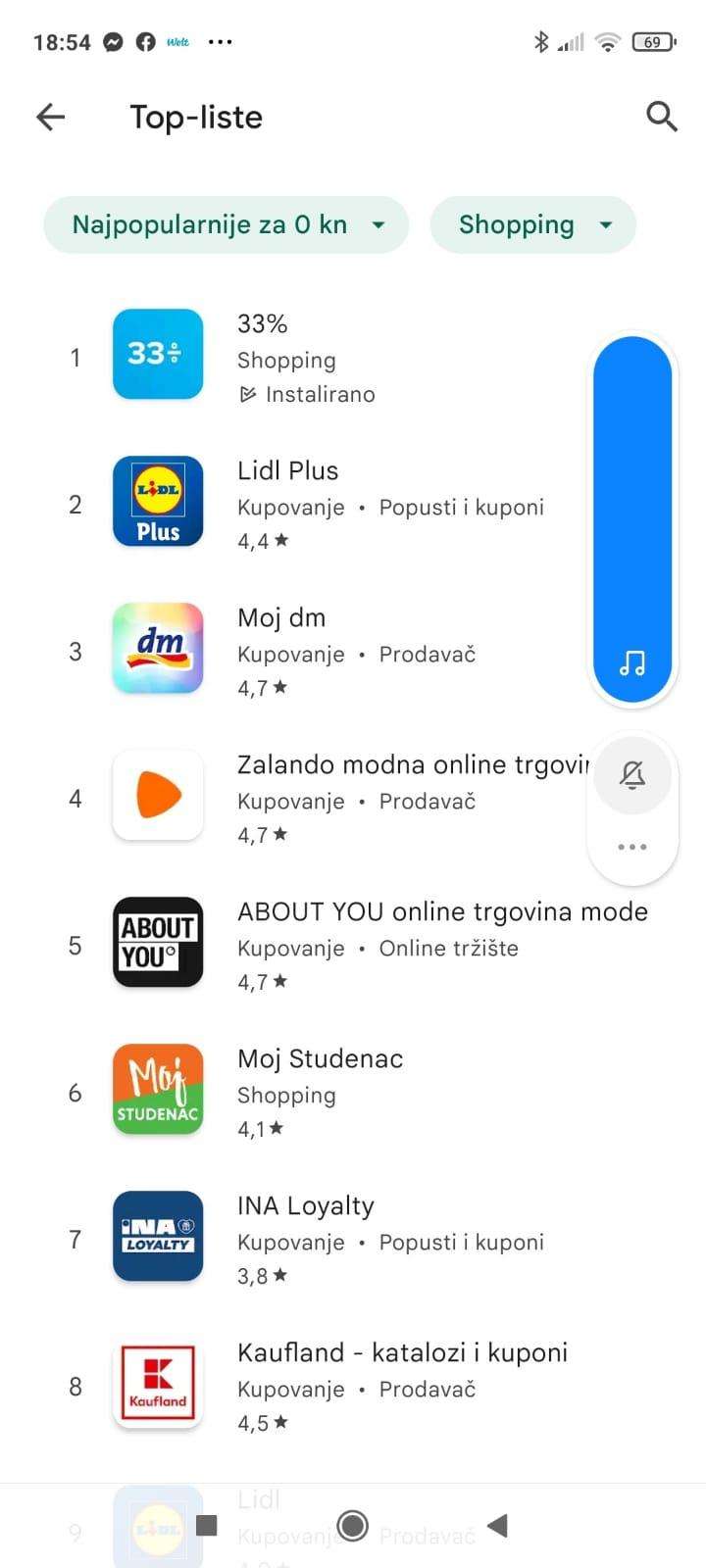The image size is (706, 1568).
Task: Open ABOUT YOU online trgovina mode
Action: (x=353, y=946)
